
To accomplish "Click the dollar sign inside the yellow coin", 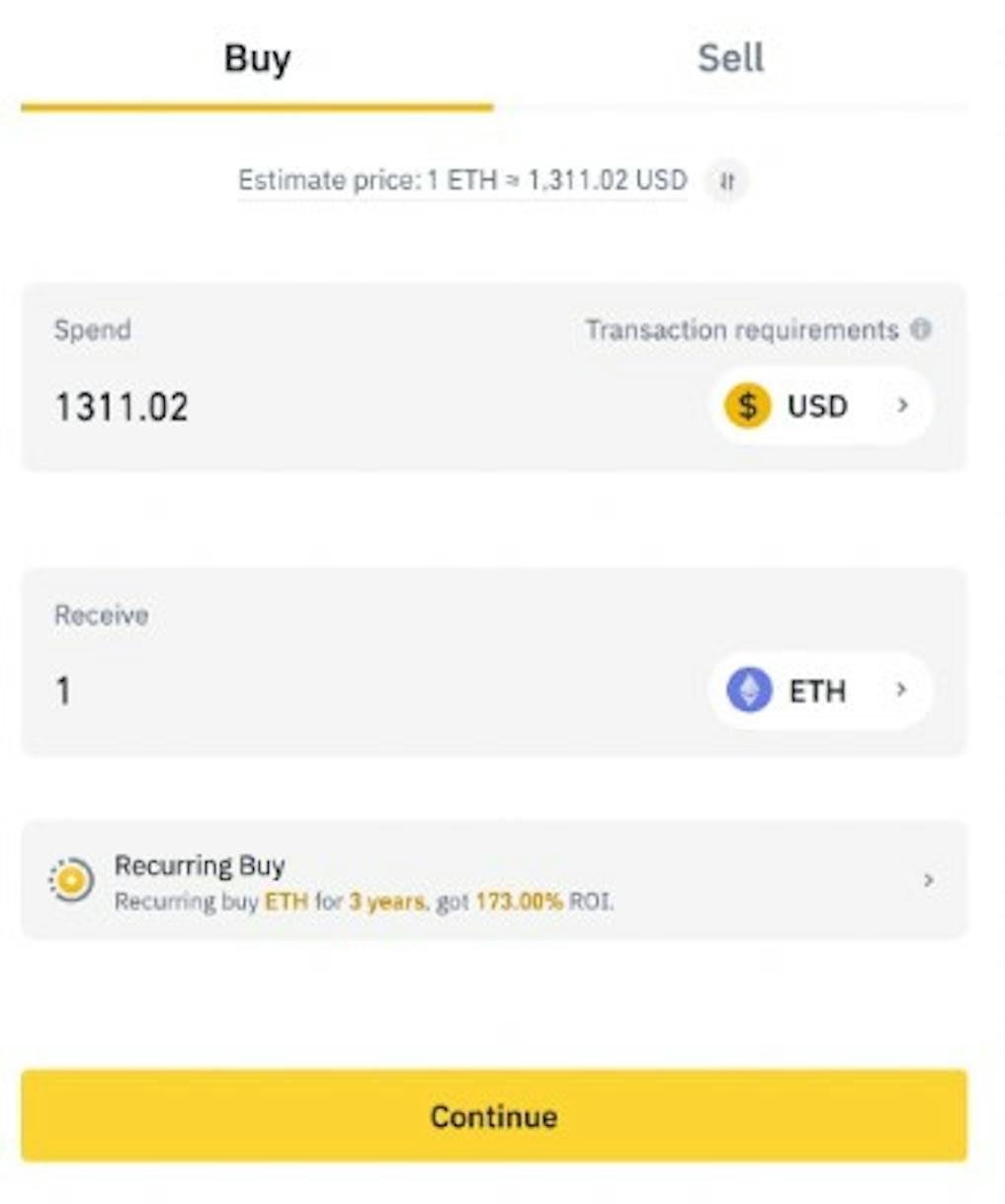I will coord(748,405).
